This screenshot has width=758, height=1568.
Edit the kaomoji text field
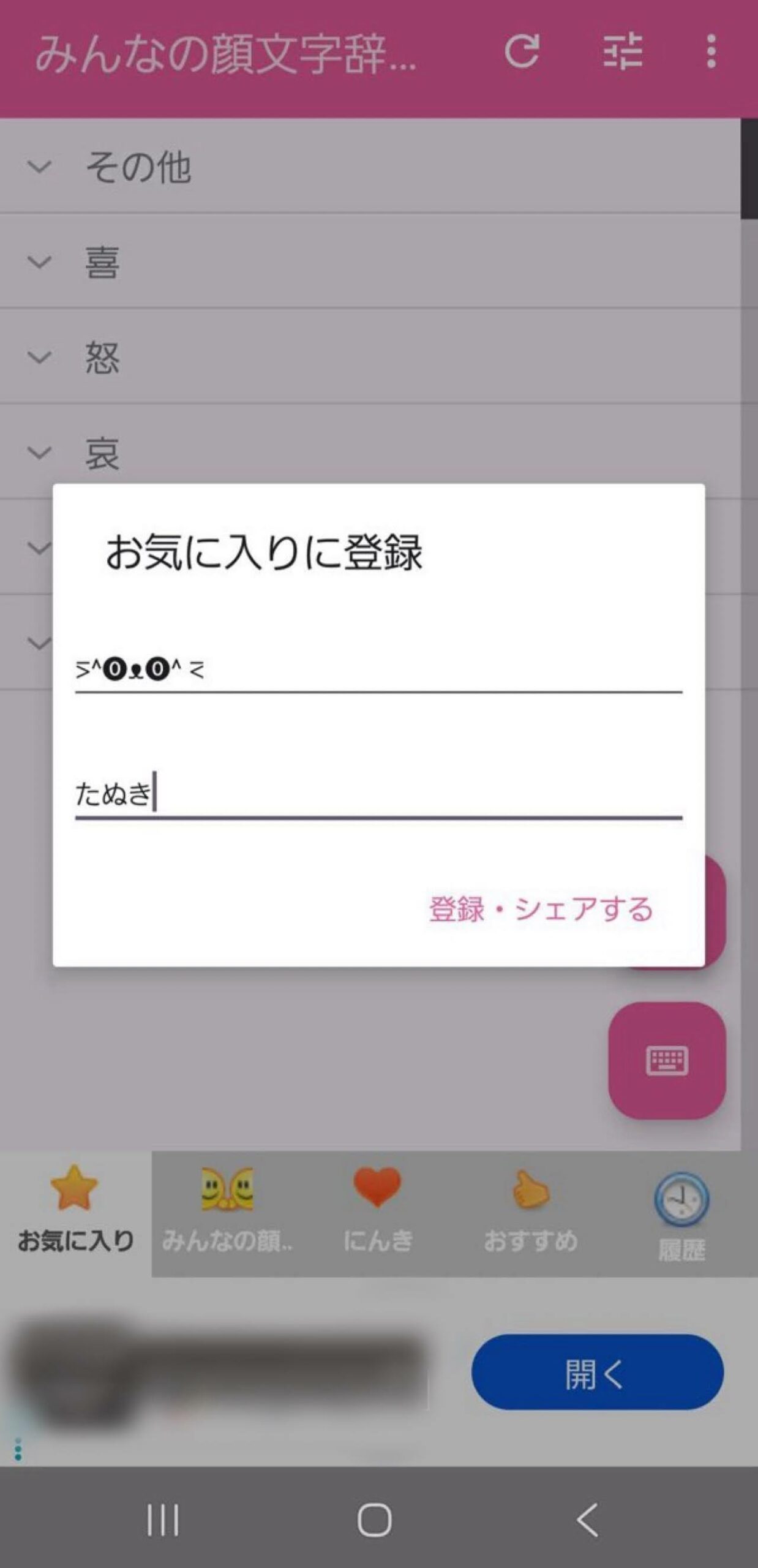coord(378,671)
